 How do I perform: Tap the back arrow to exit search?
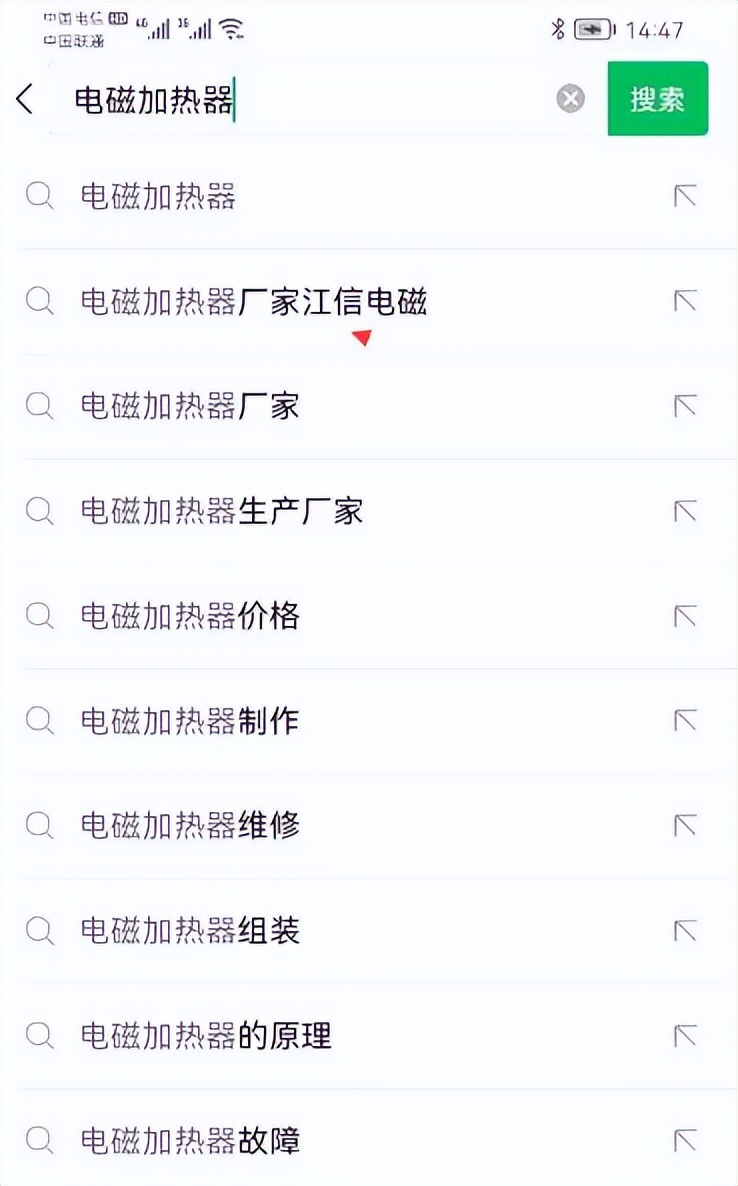point(24,98)
